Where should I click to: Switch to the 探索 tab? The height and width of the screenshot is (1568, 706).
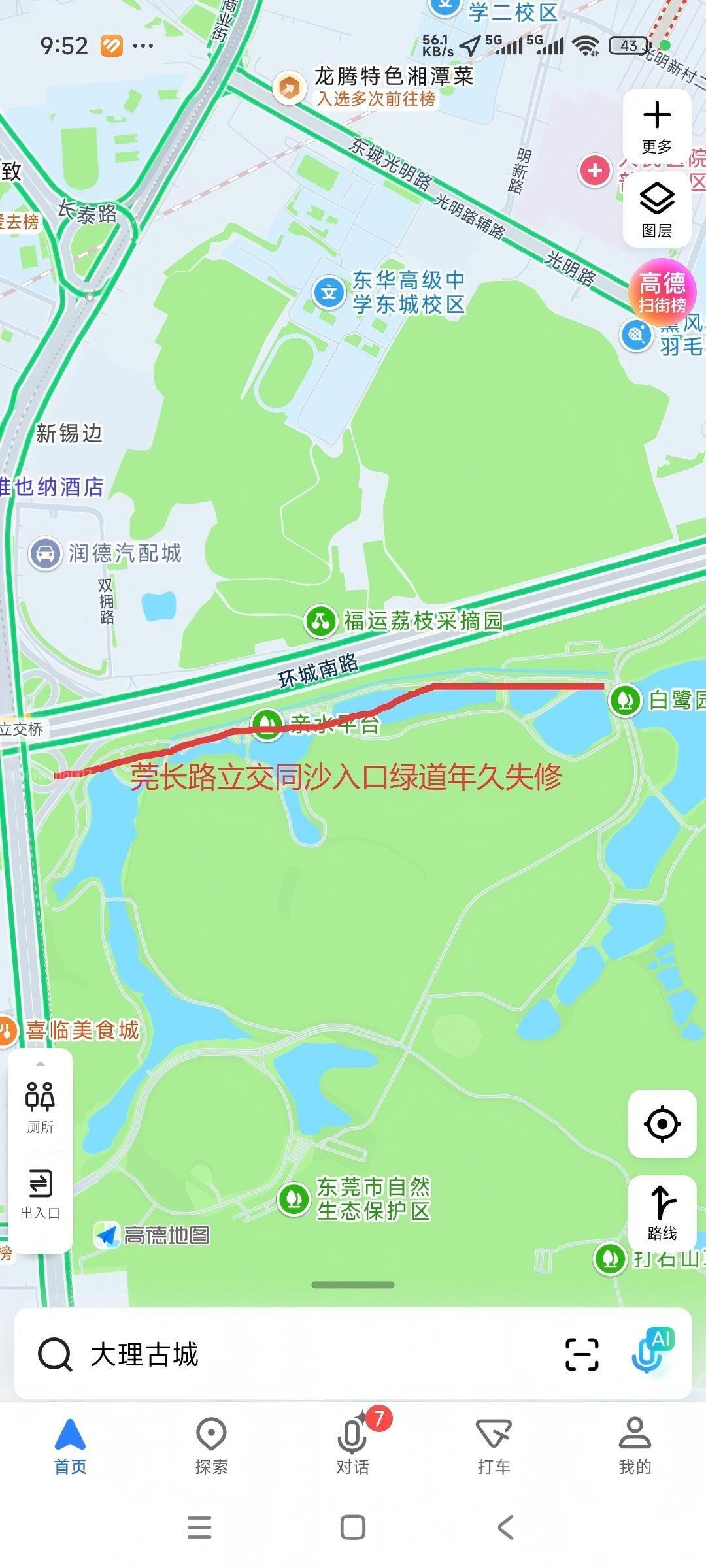click(x=211, y=1446)
